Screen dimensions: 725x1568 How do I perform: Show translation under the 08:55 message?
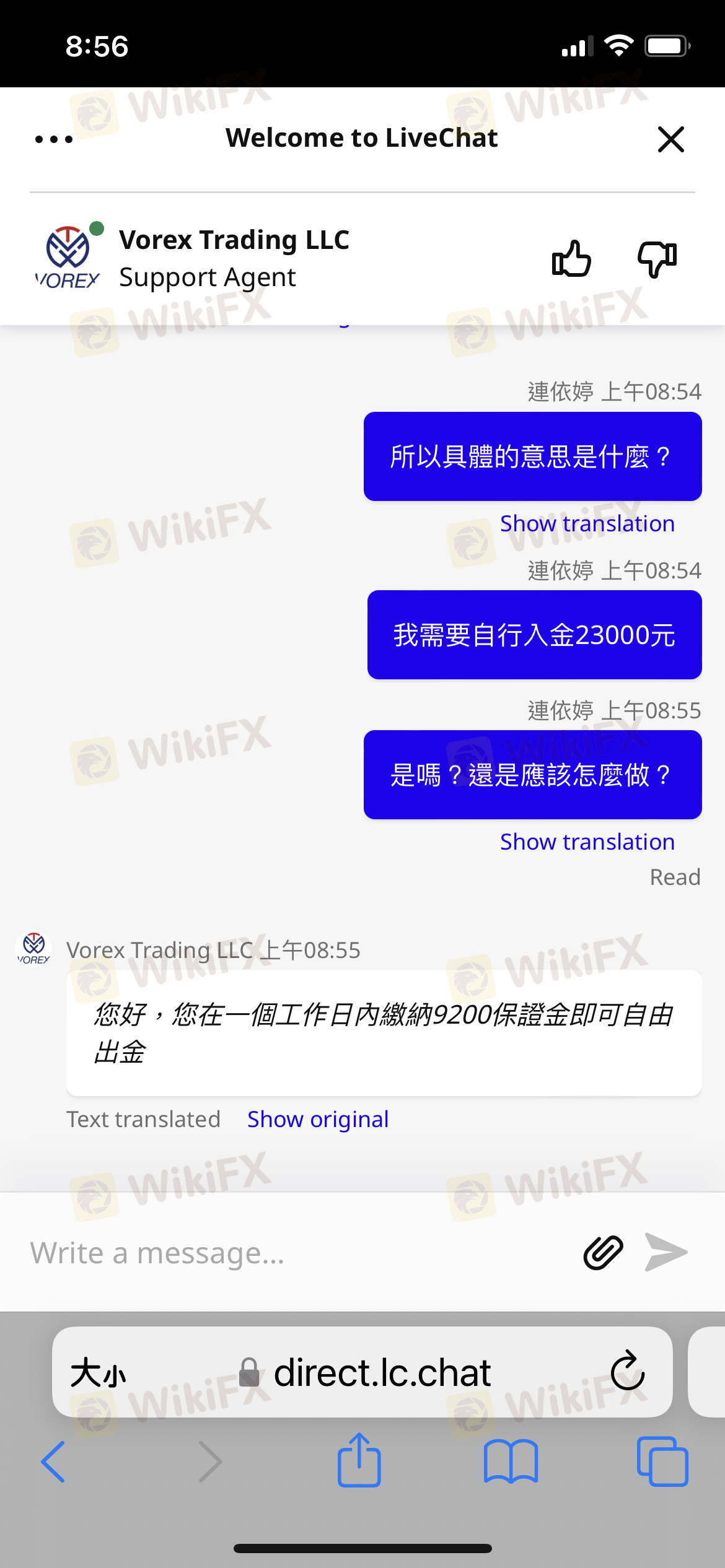pos(587,842)
